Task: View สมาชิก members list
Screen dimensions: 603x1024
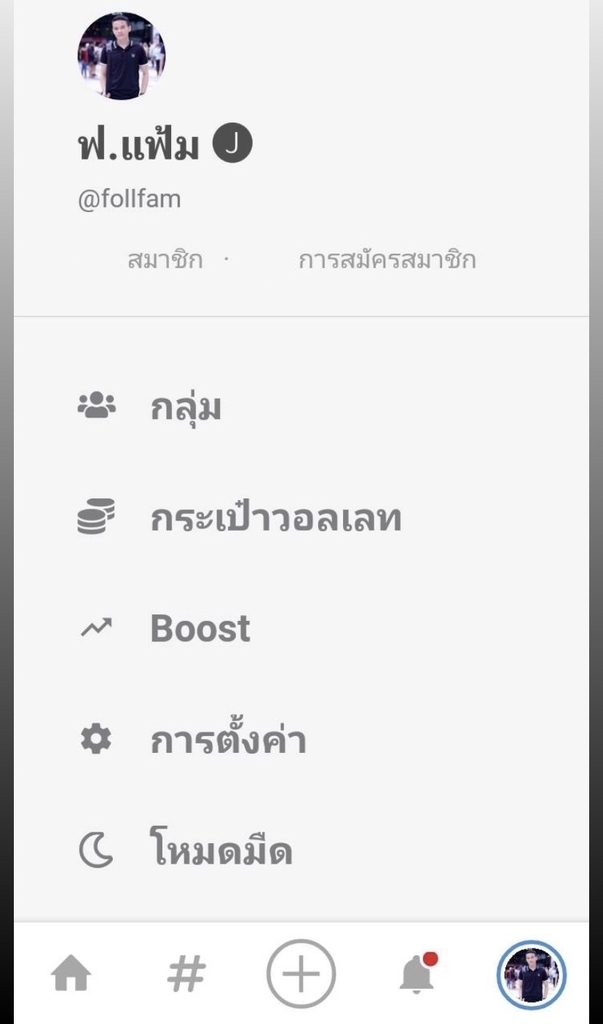Action: (x=165, y=260)
